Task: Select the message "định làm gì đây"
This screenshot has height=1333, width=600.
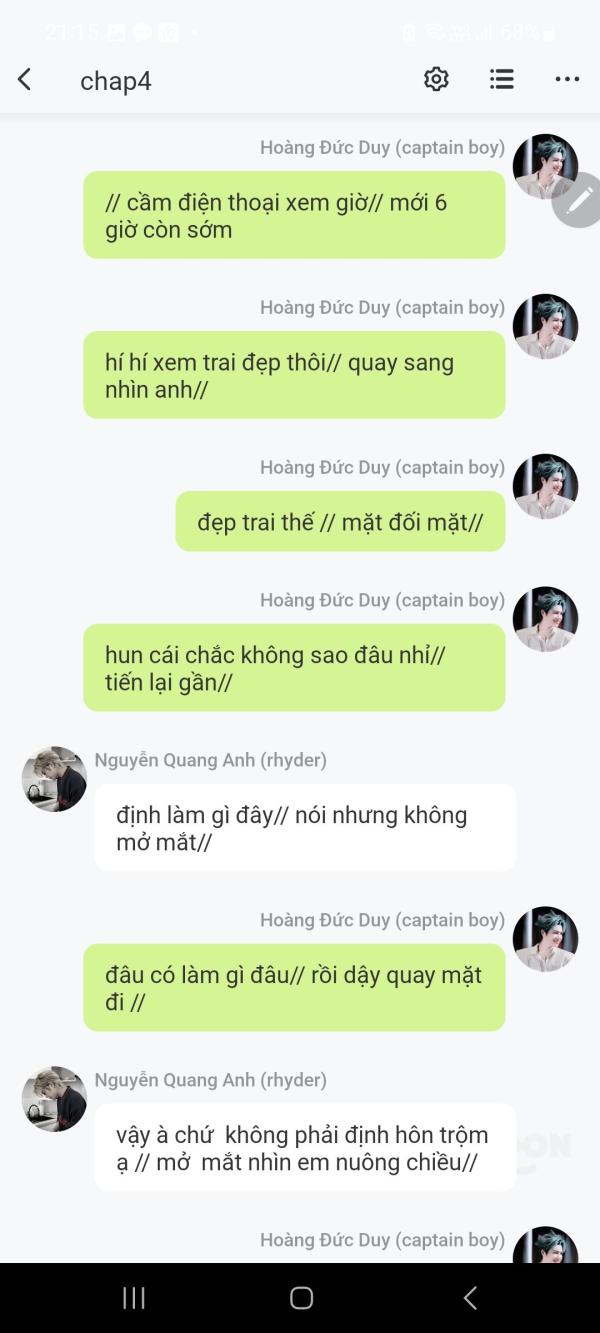Action: pos(305,828)
